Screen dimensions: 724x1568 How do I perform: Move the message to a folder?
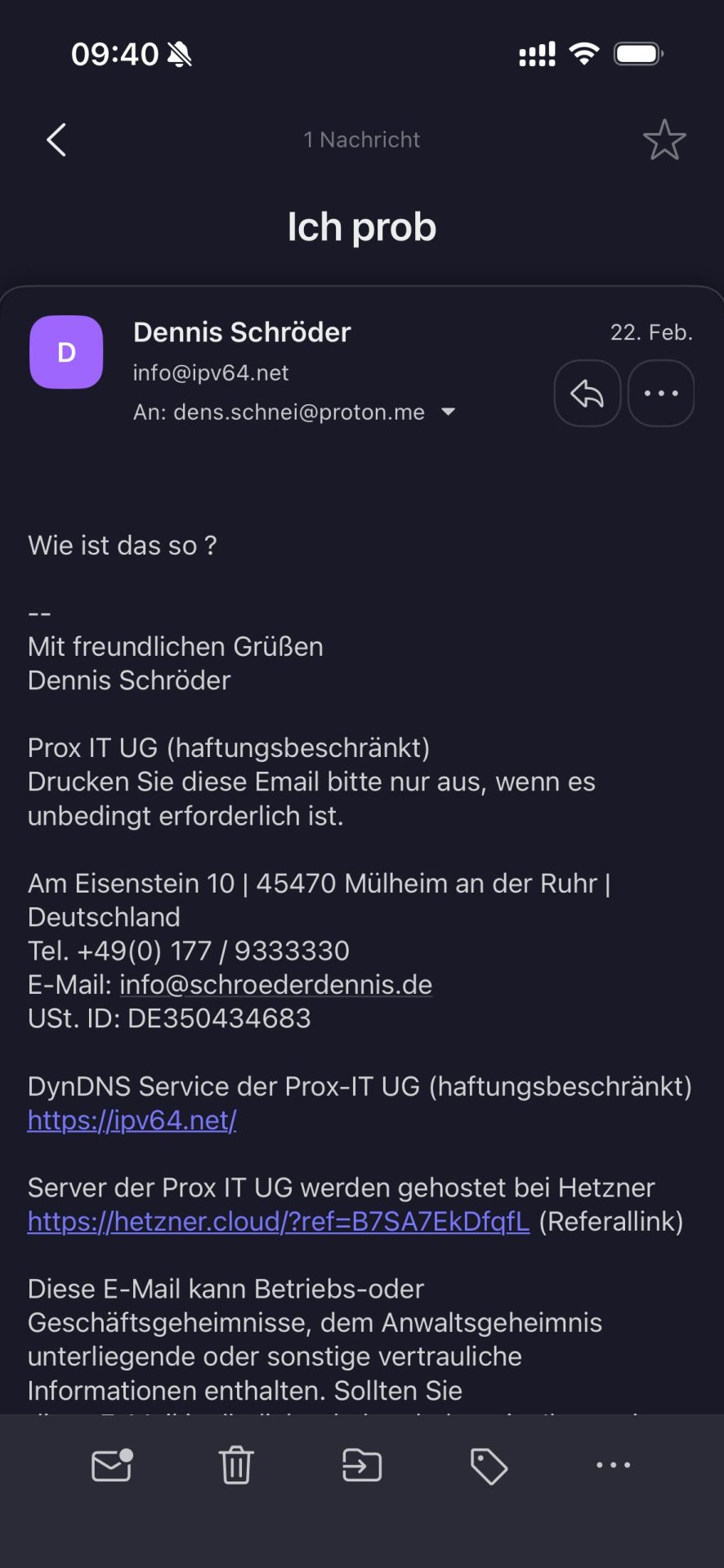(x=362, y=1465)
